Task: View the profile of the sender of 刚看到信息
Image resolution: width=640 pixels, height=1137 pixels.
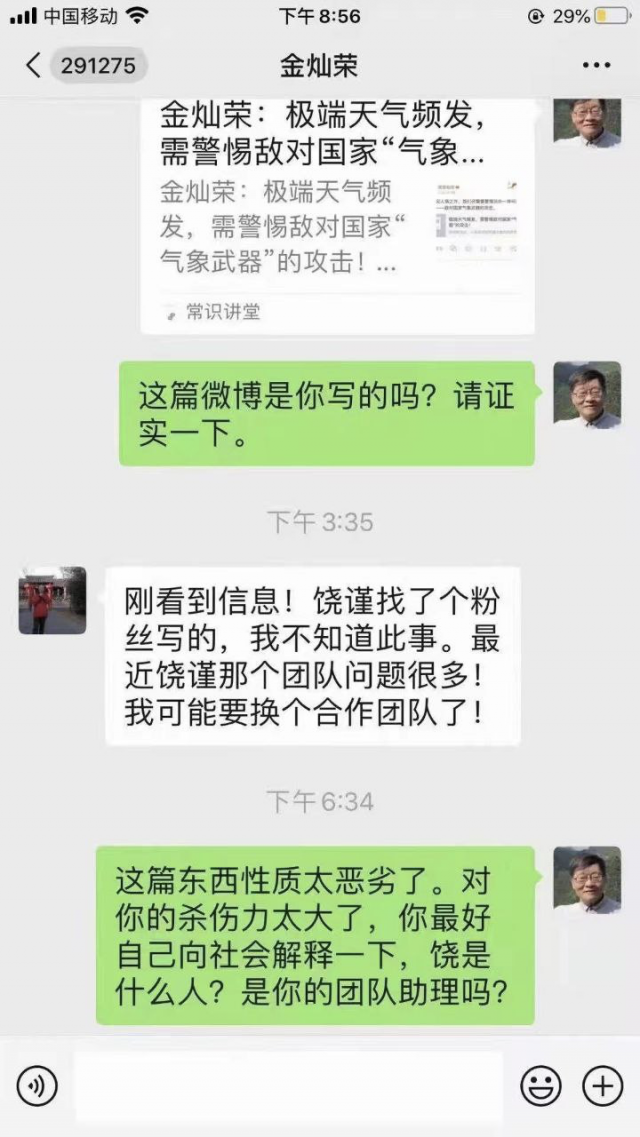Action: pyautogui.click(x=52, y=601)
